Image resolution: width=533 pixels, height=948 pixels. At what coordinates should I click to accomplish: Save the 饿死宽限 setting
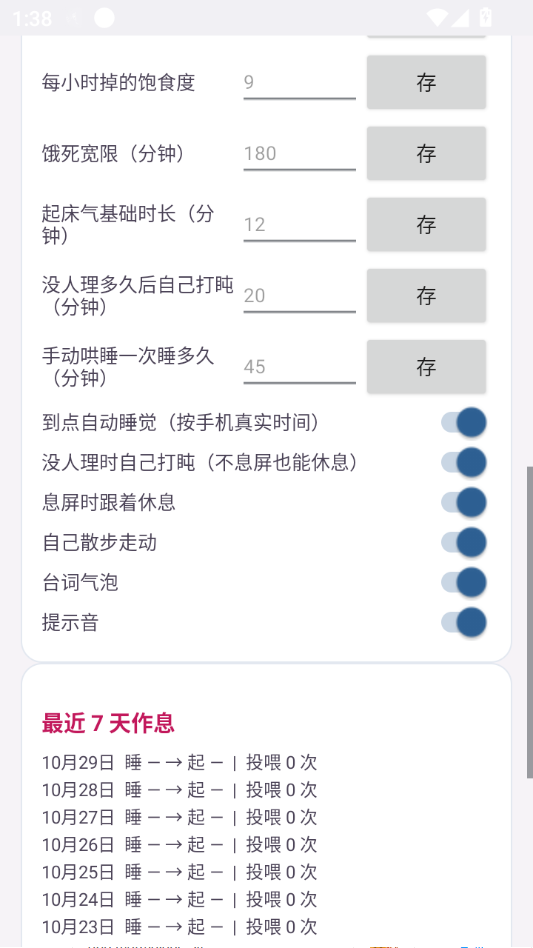(x=426, y=154)
